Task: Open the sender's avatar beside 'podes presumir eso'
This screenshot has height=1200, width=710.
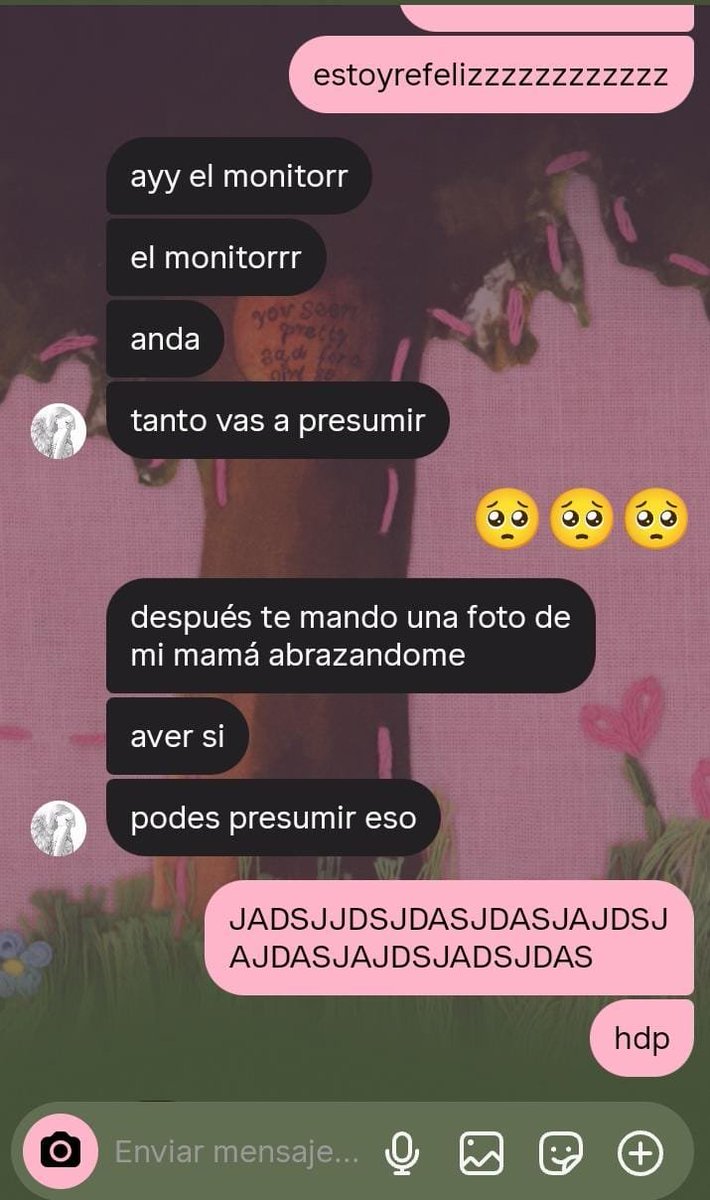Action: point(58,828)
